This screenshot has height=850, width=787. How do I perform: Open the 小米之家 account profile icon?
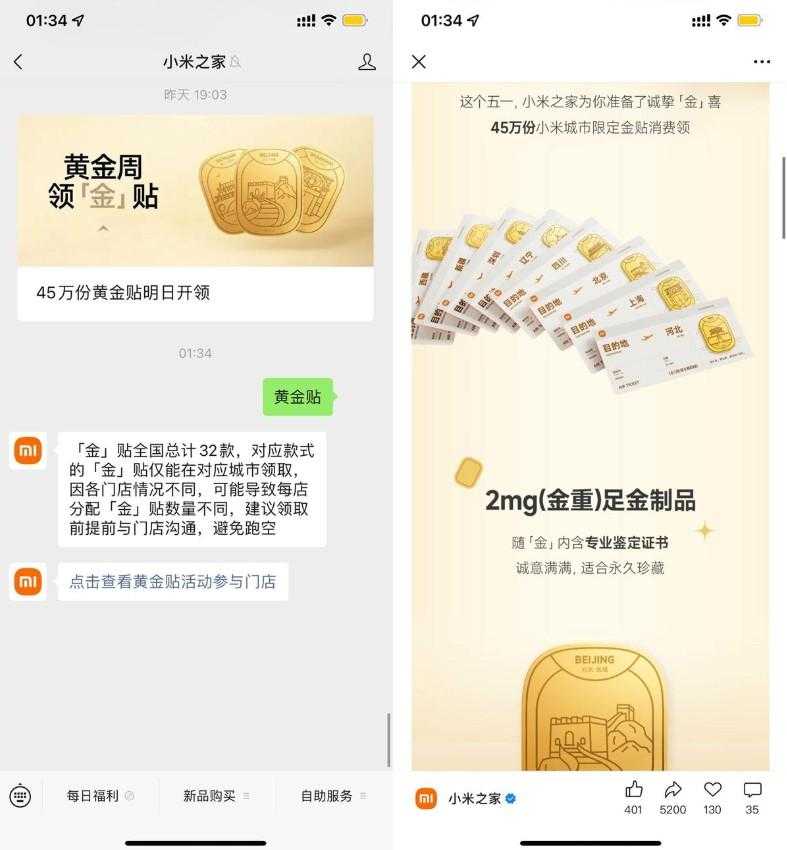(x=367, y=62)
